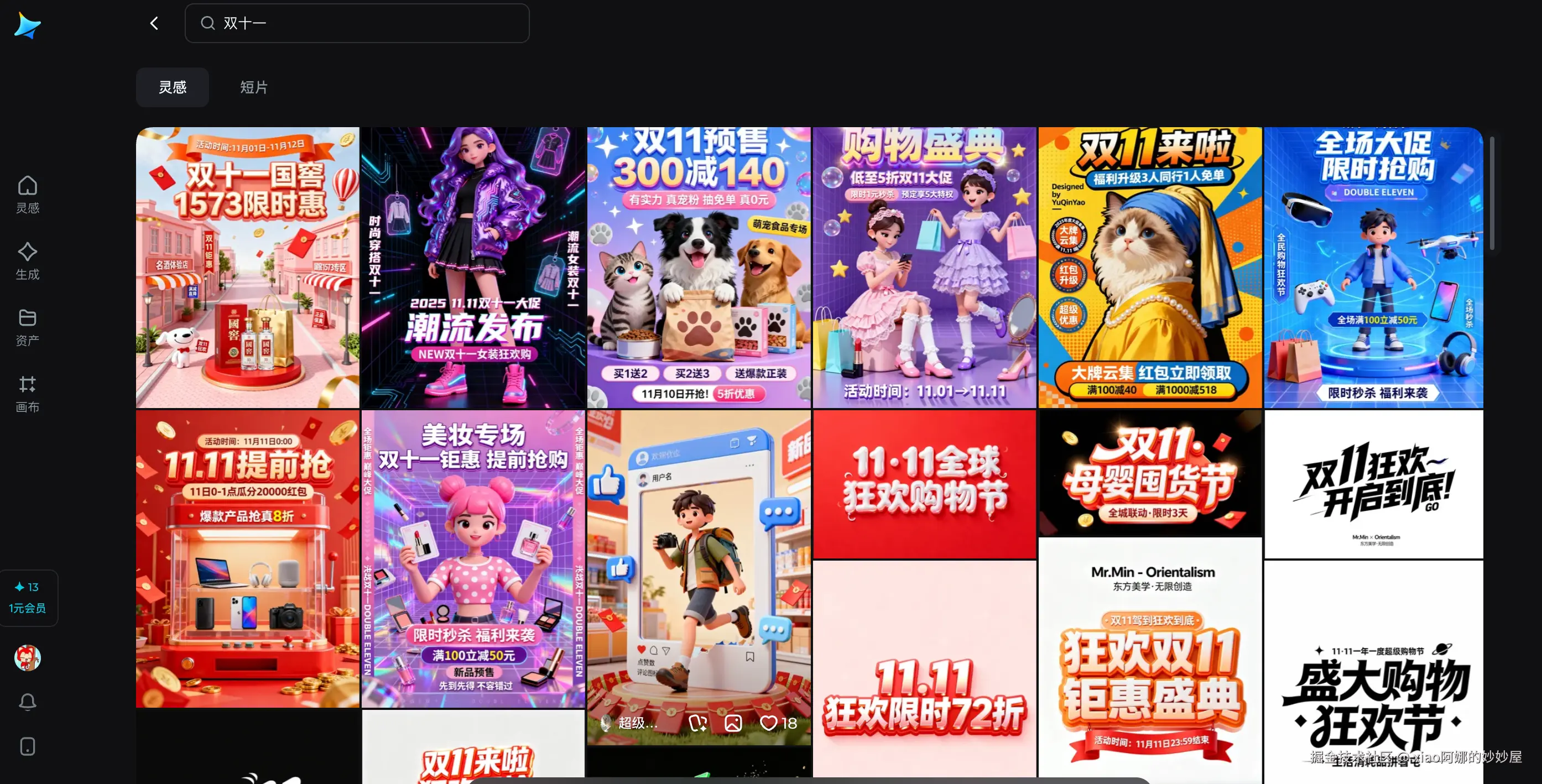1542x784 pixels.
Task: Tap the mobile device icon in sidebar
Action: tap(28, 746)
